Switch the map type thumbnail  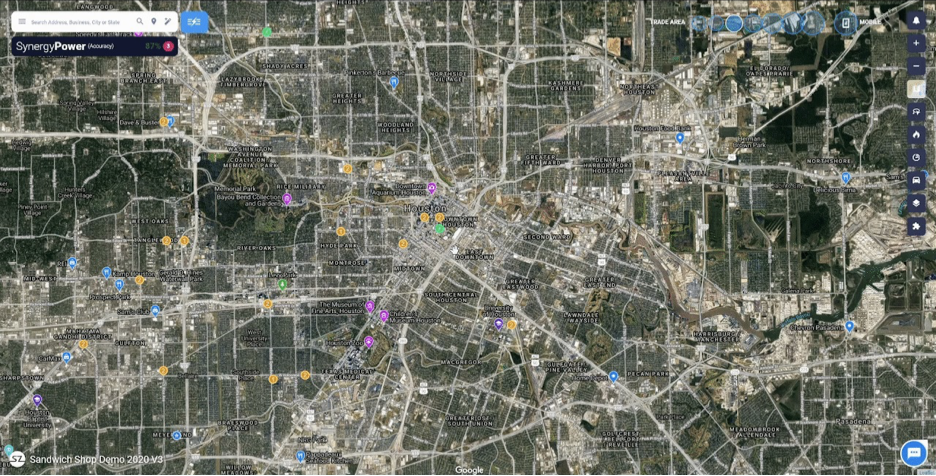coord(916,89)
